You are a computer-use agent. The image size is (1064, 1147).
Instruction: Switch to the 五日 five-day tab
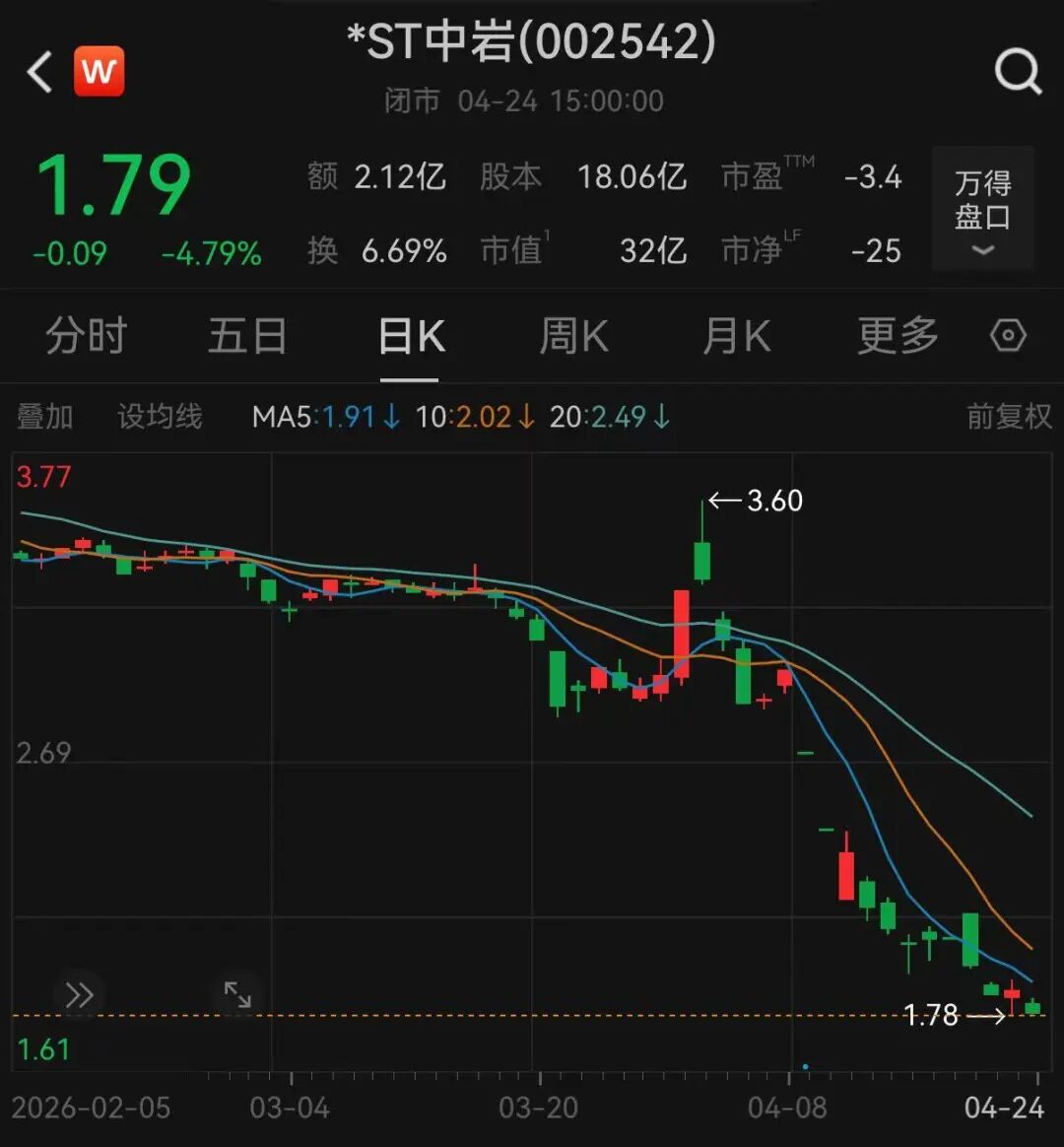click(x=246, y=335)
